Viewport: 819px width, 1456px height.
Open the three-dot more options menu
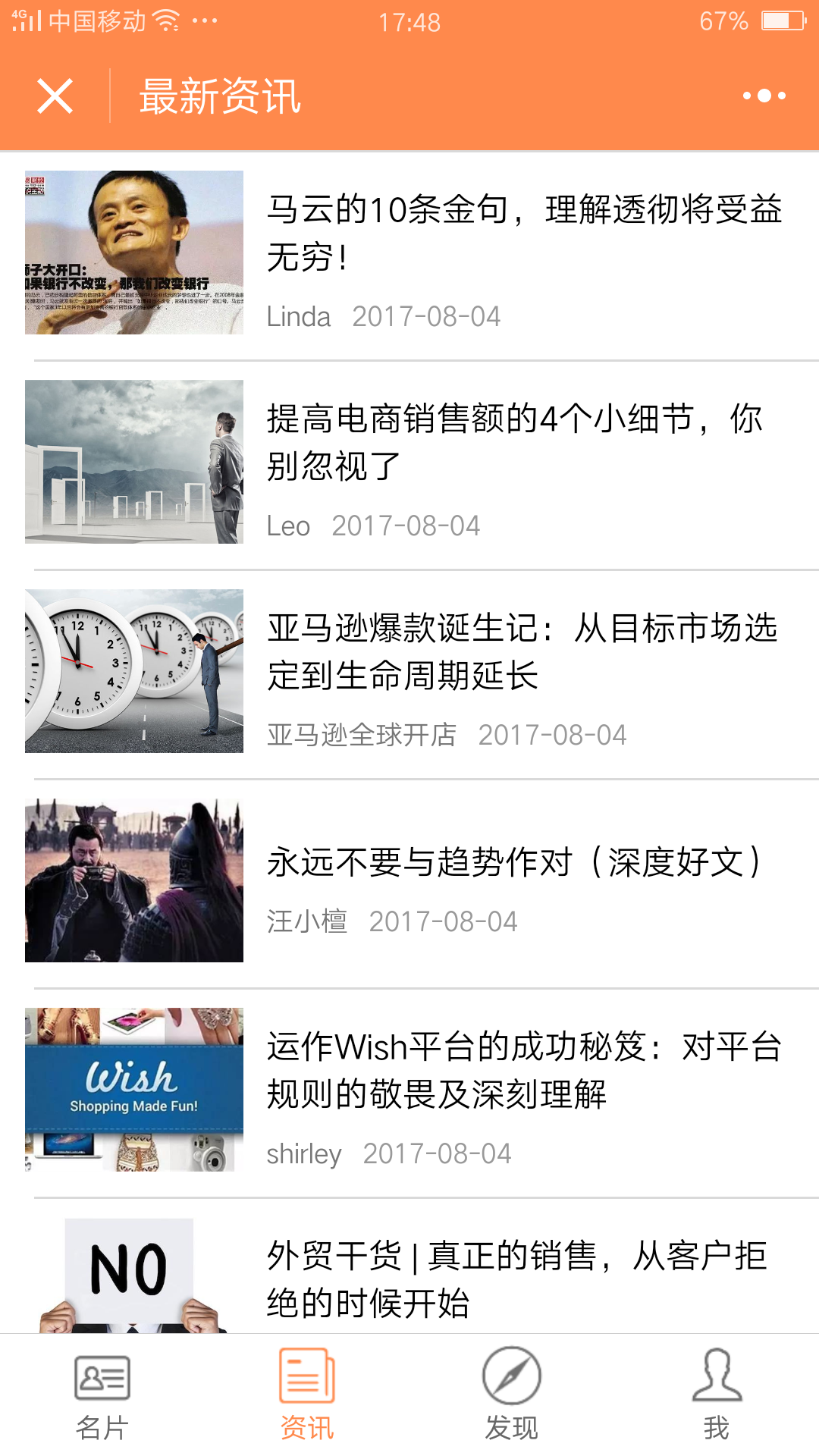coord(764,96)
